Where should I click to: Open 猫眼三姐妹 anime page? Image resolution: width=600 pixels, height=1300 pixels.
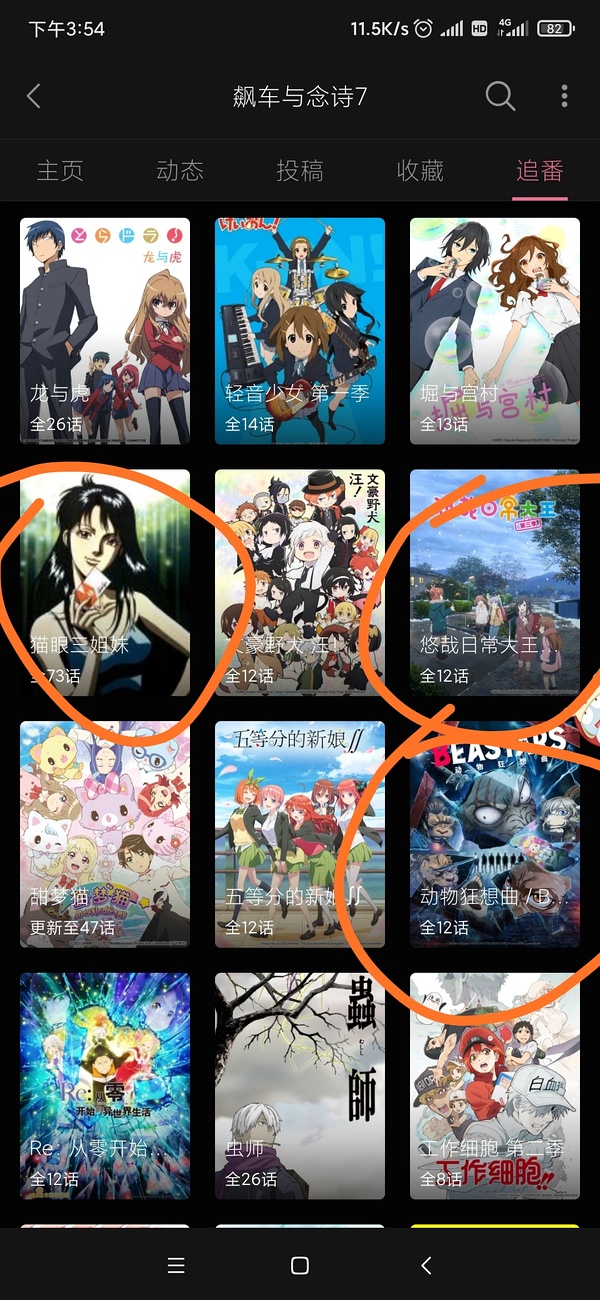[x=105, y=582]
